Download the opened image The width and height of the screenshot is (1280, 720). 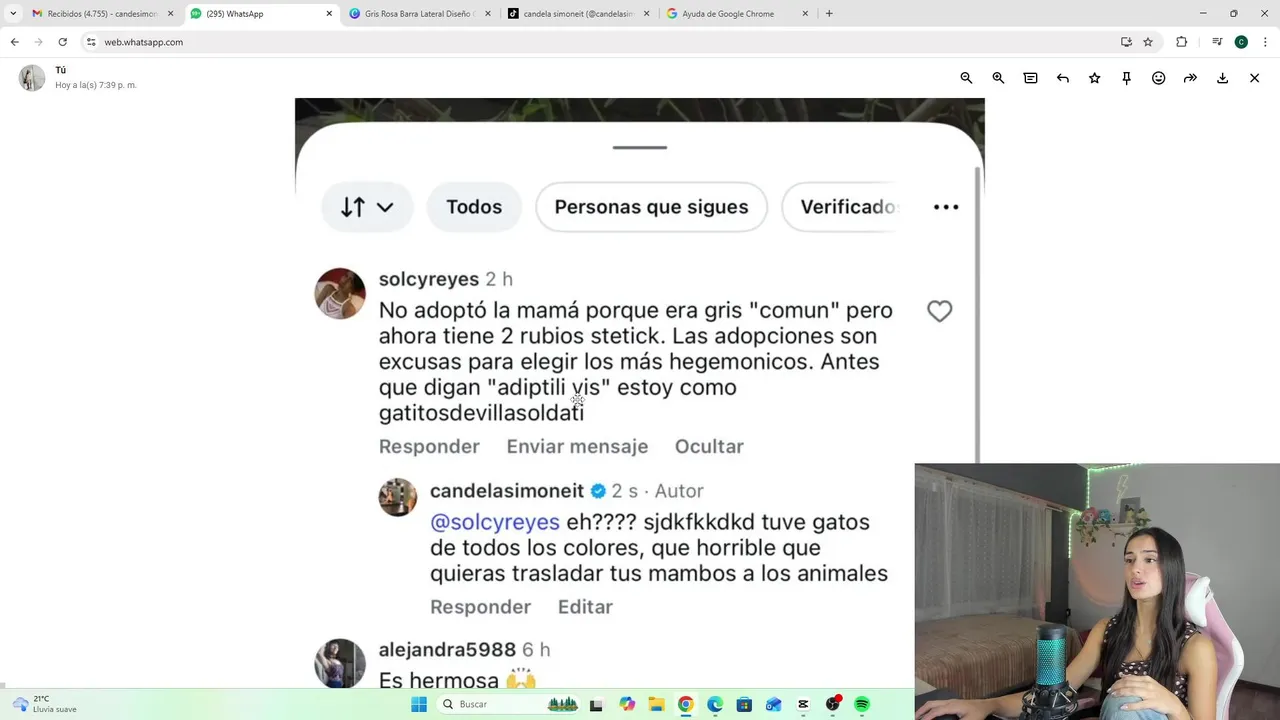(x=1222, y=78)
